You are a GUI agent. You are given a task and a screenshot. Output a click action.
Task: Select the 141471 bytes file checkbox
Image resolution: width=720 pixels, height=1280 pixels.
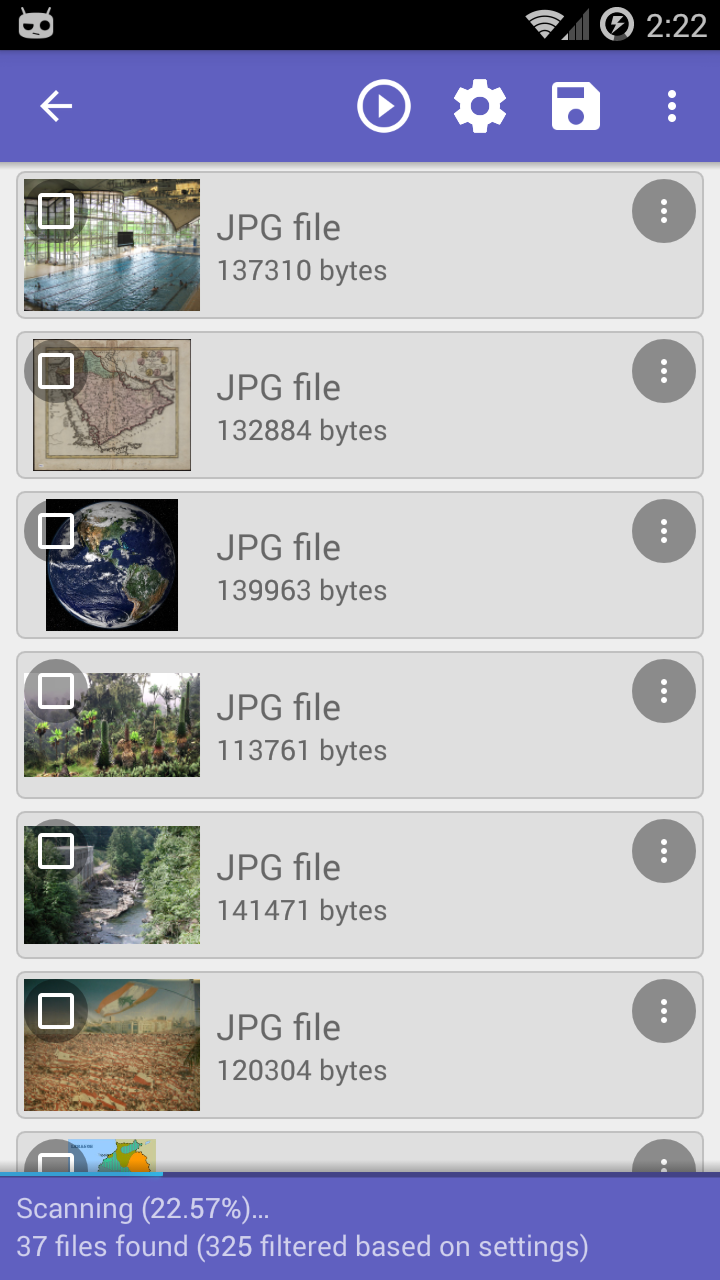(x=56, y=851)
